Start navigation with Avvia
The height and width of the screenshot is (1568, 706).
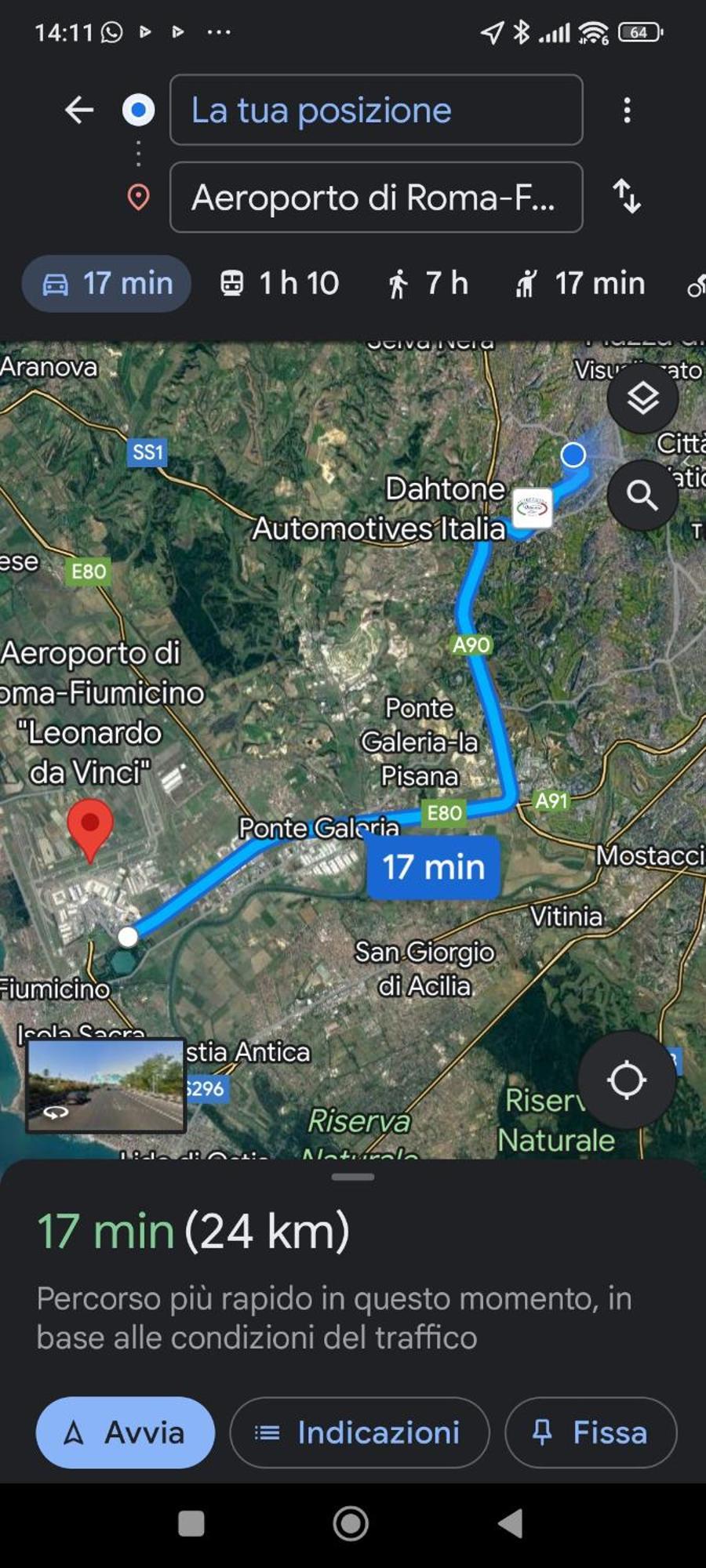tap(126, 1432)
